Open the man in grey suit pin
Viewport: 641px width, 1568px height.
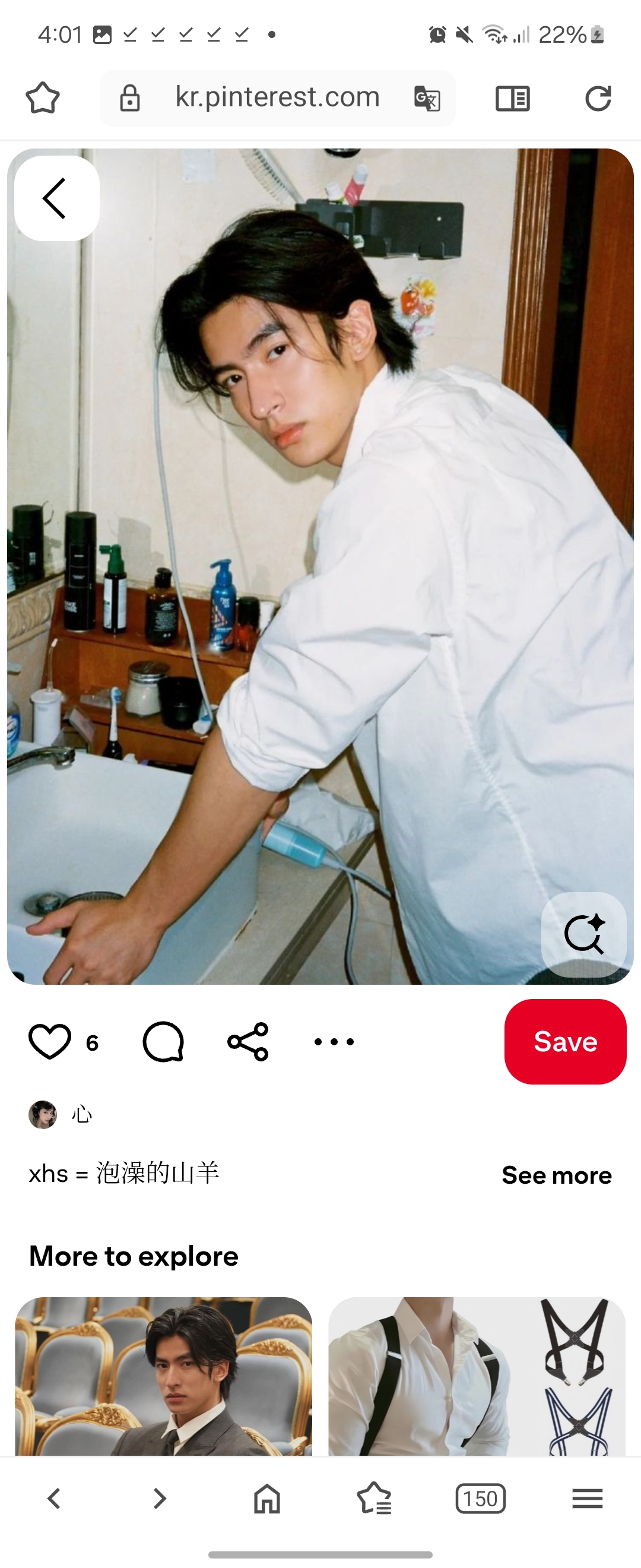164,1376
